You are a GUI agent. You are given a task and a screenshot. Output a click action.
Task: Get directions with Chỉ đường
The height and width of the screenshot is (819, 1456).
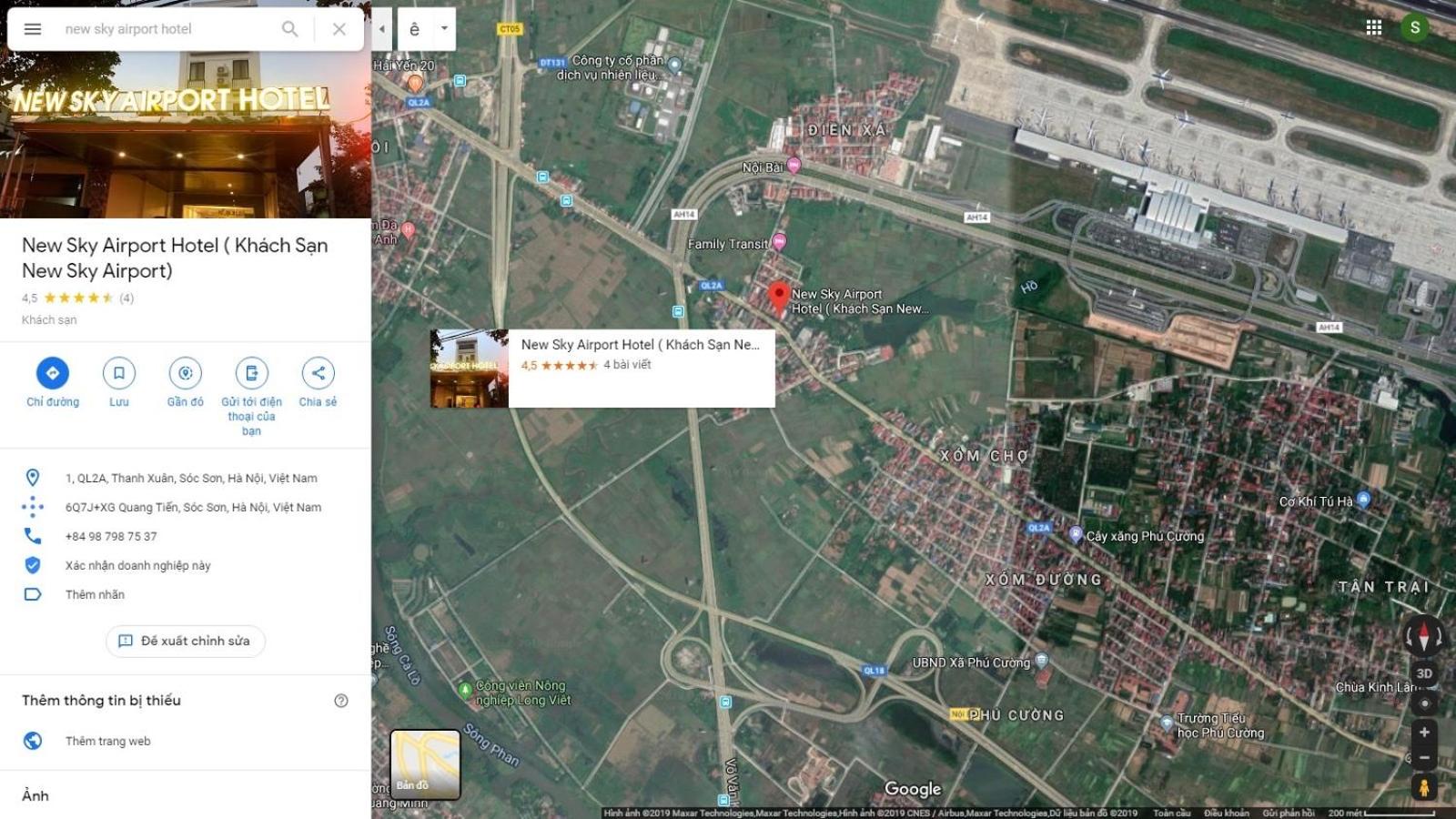click(53, 374)
